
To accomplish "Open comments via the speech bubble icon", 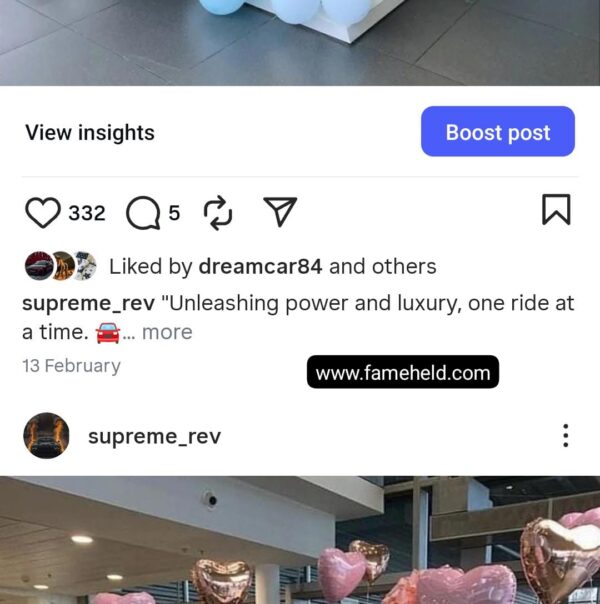I will click(143, 212).
